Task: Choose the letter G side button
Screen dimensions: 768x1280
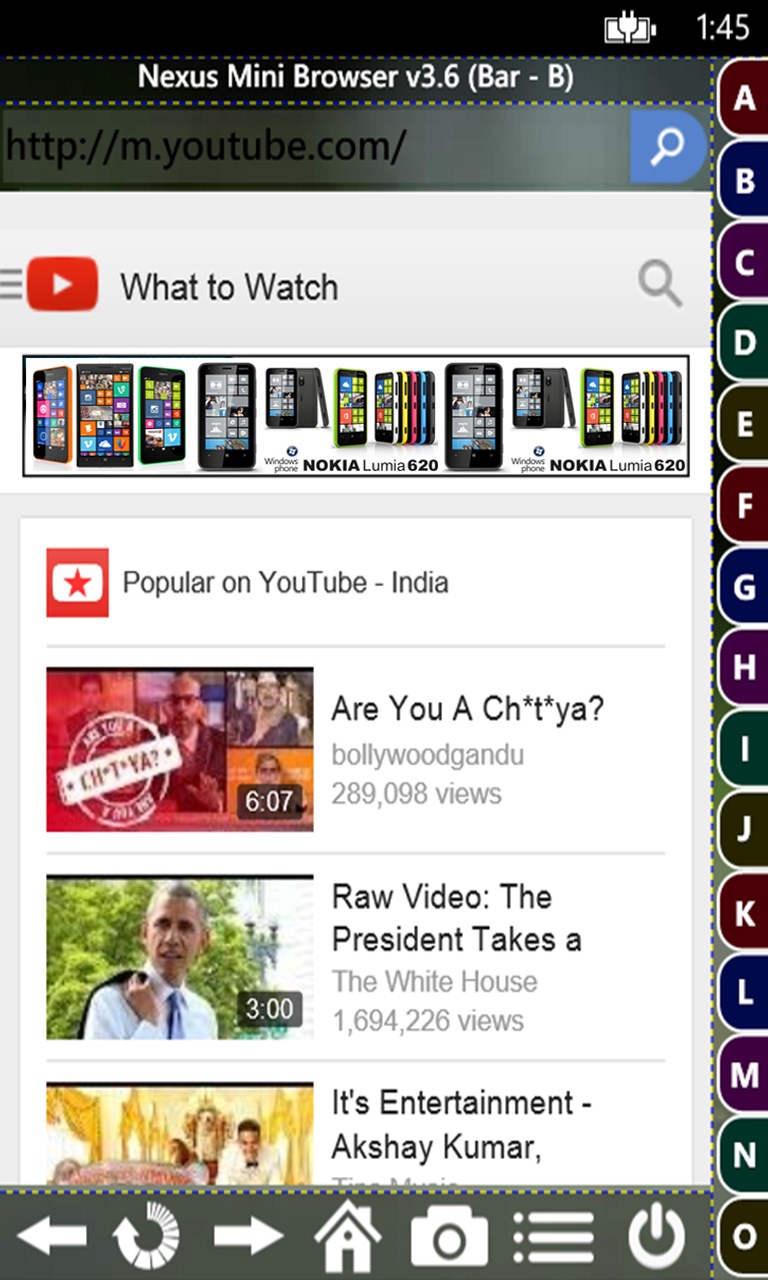Action: point(744,587)
